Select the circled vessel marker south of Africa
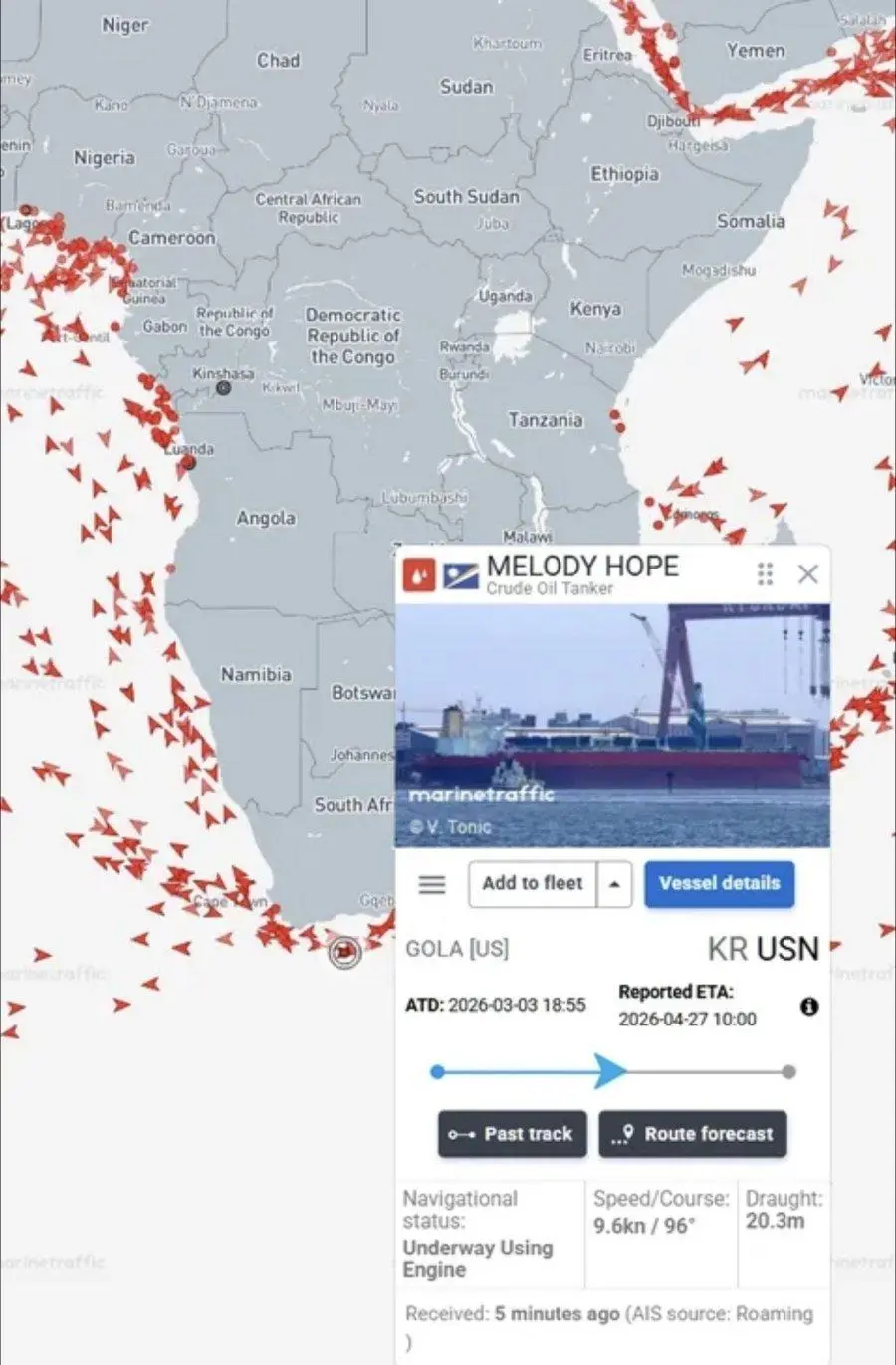The width and height of the screenshot is (896, 1365). [x=344, y=952]
